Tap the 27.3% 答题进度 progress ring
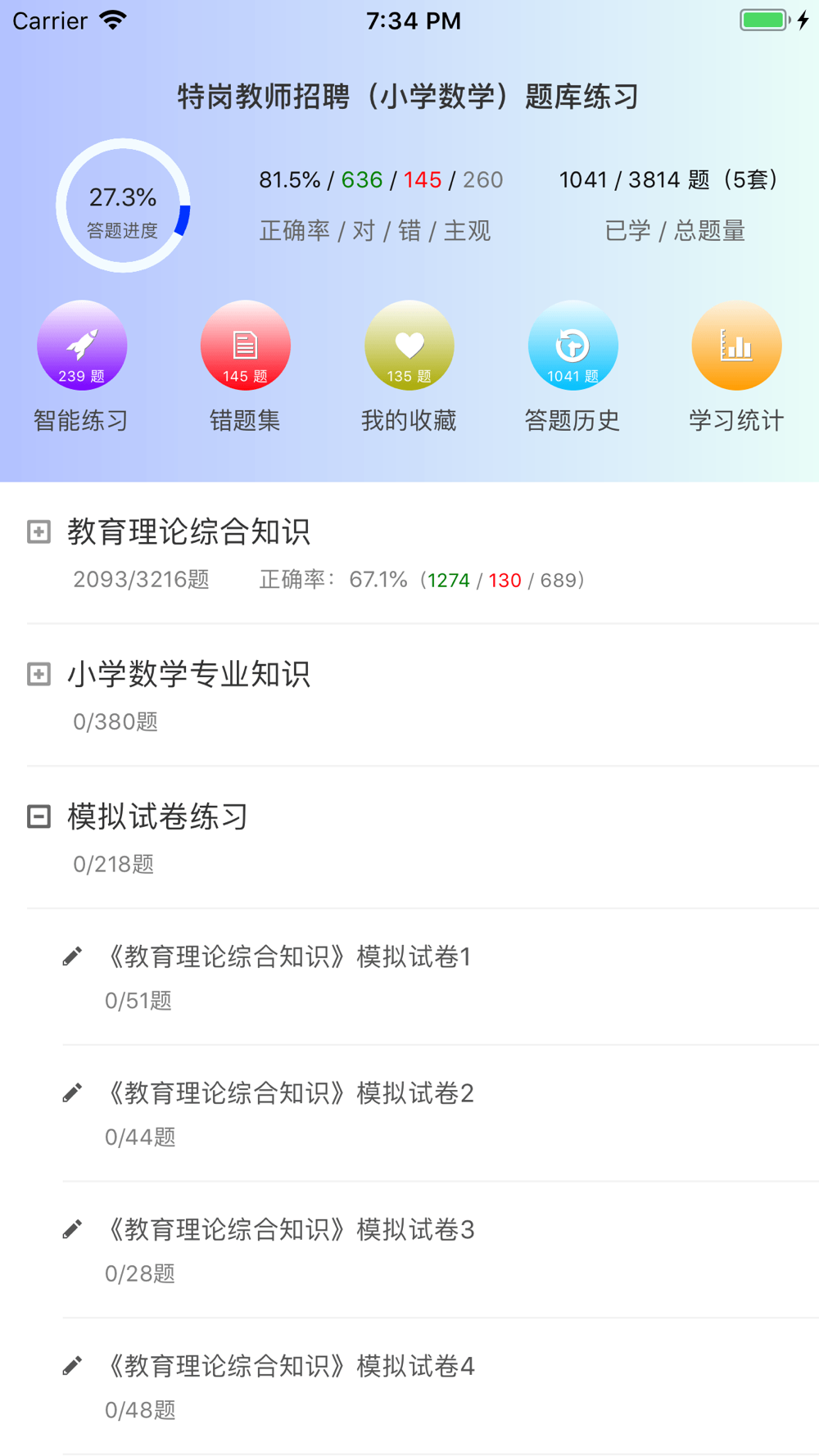Image resolution: width=819 pixels, height=1456 pixels. tap(123, 206)
